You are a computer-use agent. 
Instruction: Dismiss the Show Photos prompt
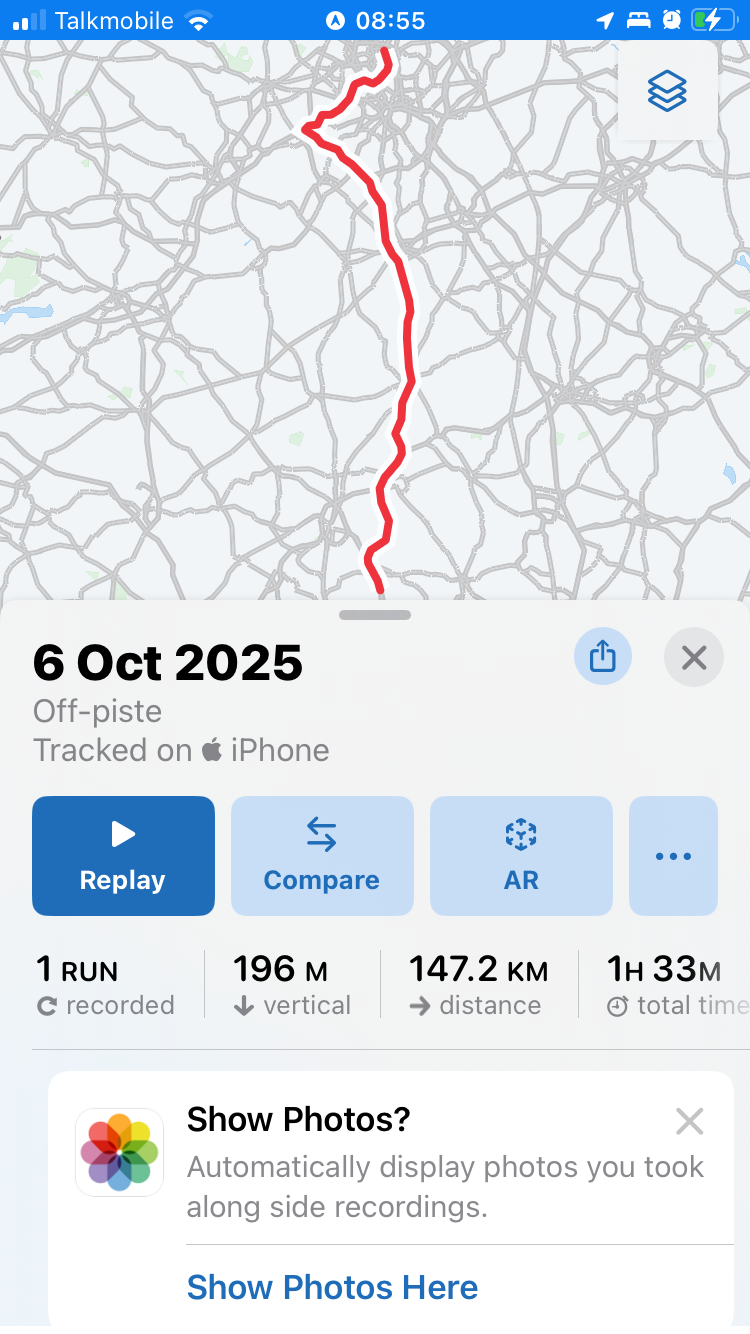click(x=689, y=1121)
